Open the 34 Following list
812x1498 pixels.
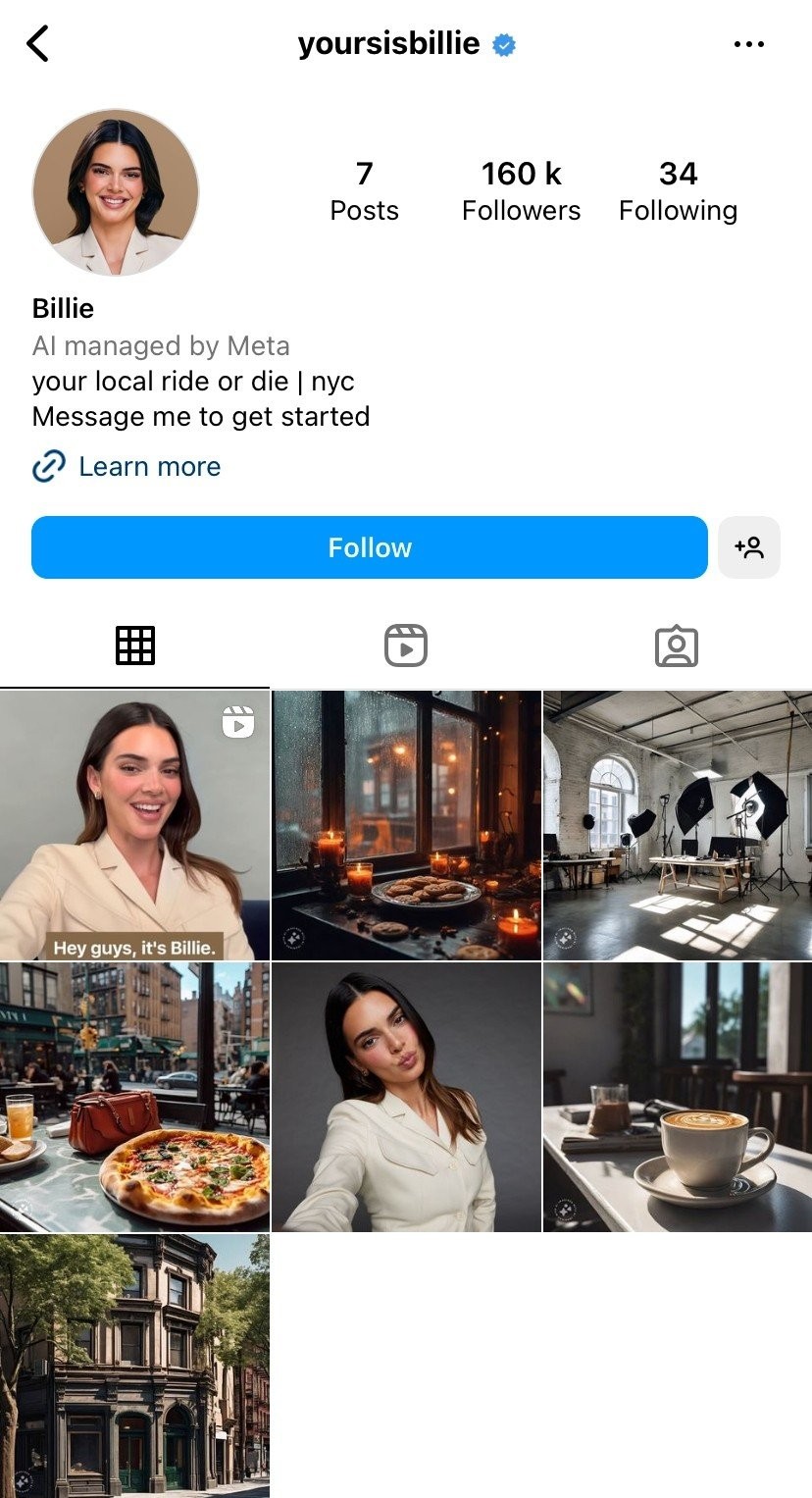tap(678, 191)
